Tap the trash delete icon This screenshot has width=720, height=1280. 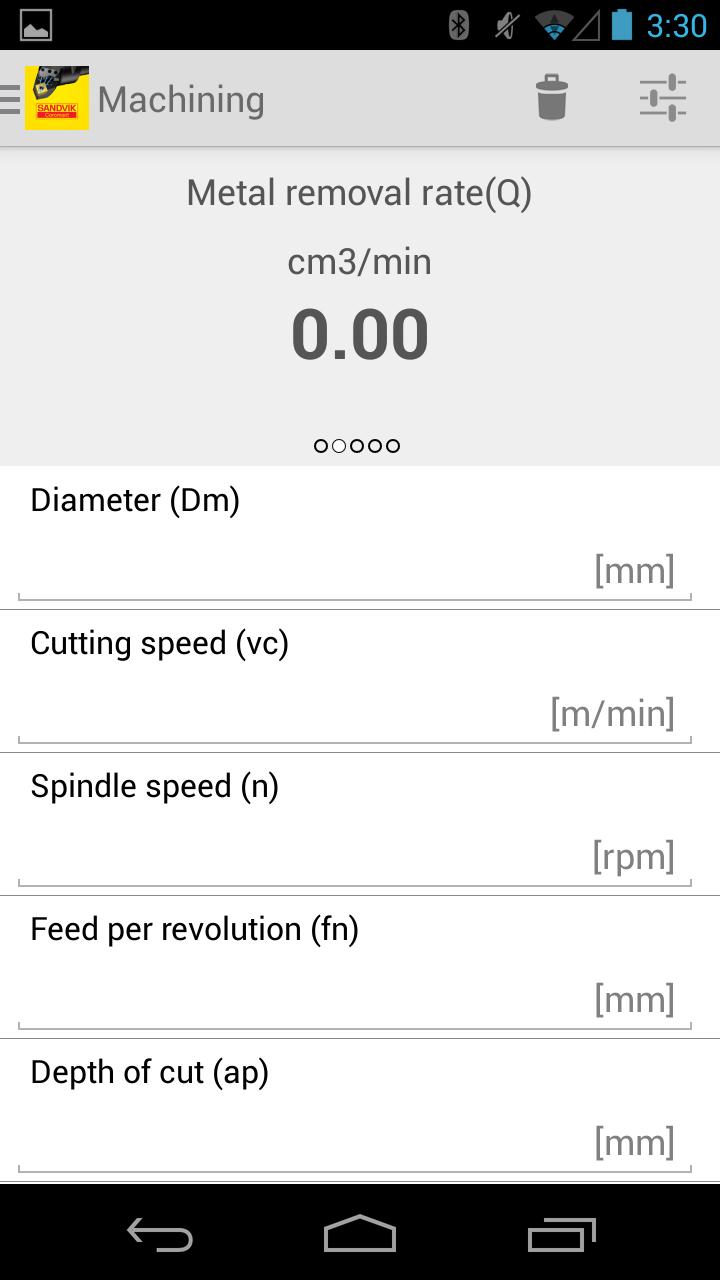pos(551,98)
